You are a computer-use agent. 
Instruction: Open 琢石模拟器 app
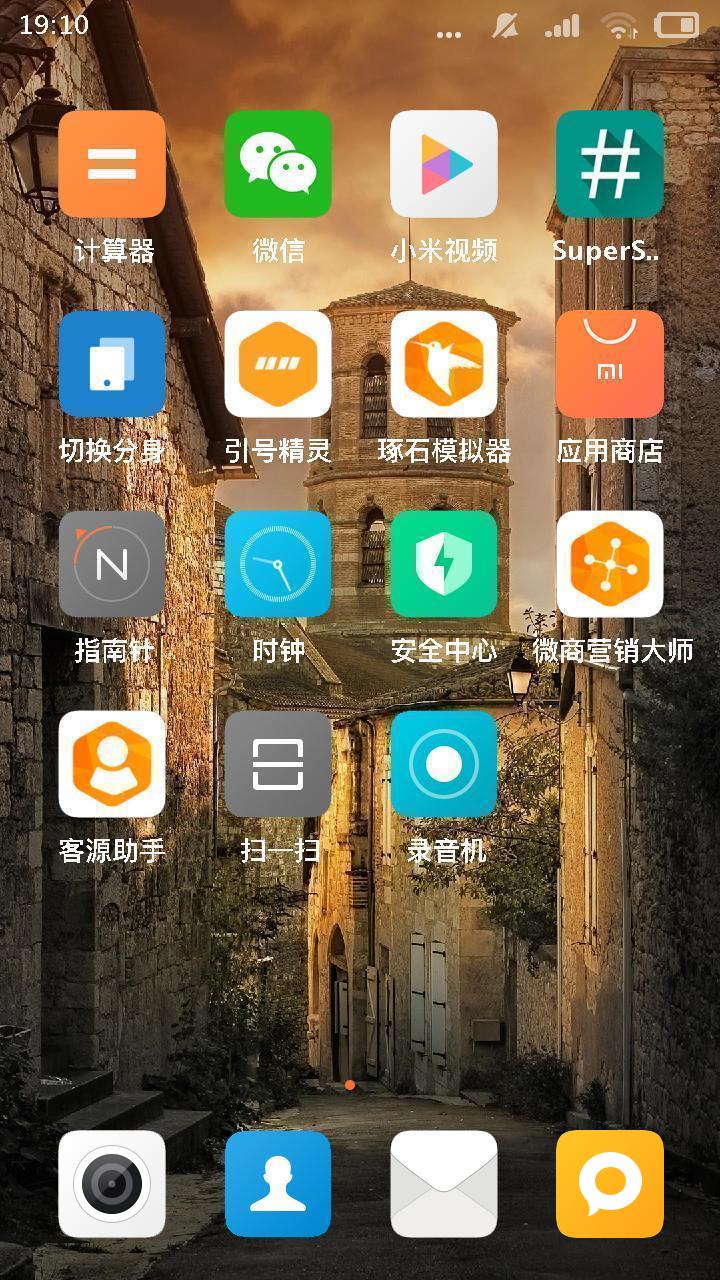click(444, 364)
